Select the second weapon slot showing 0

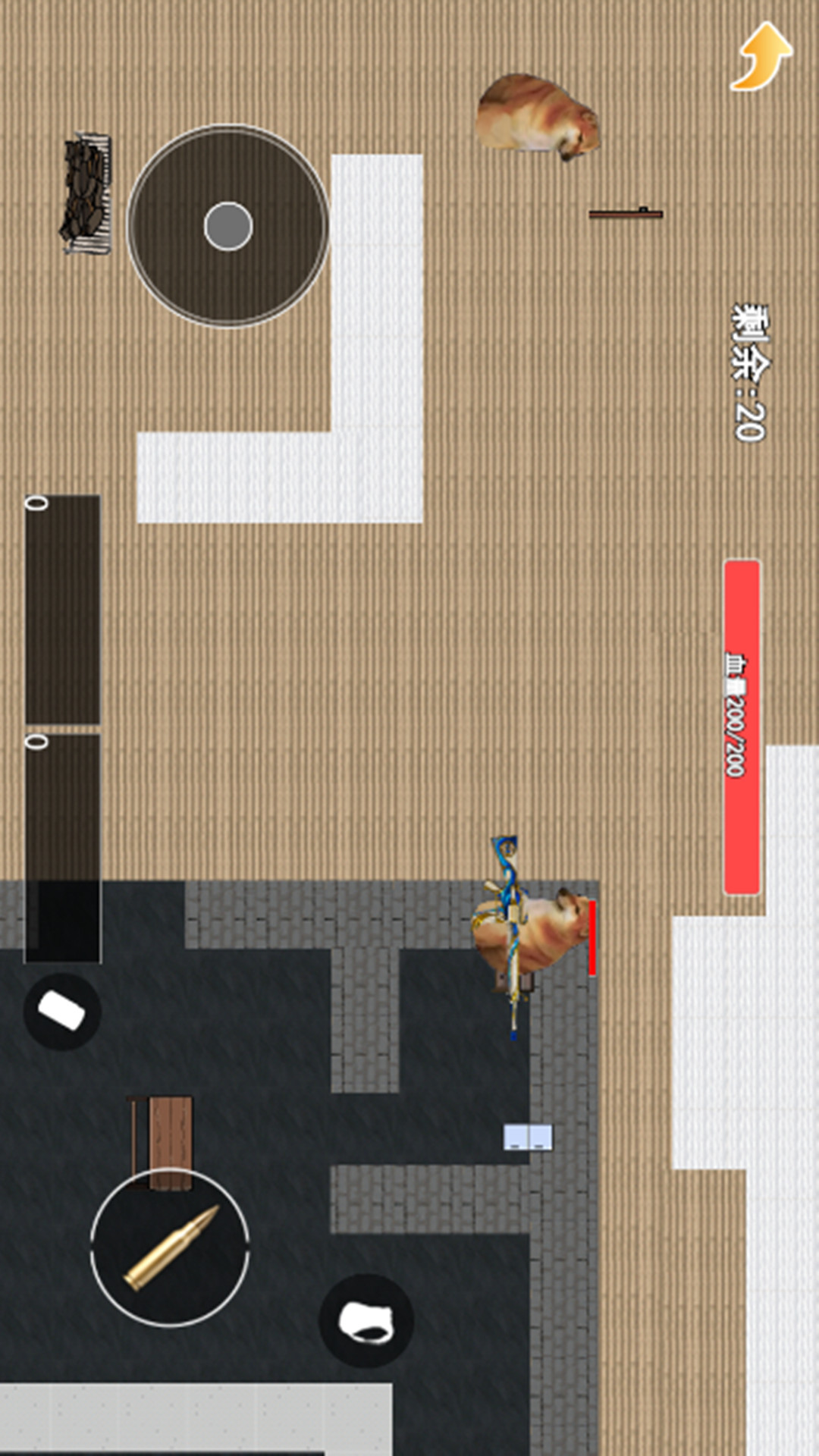[x=63, y=847]
